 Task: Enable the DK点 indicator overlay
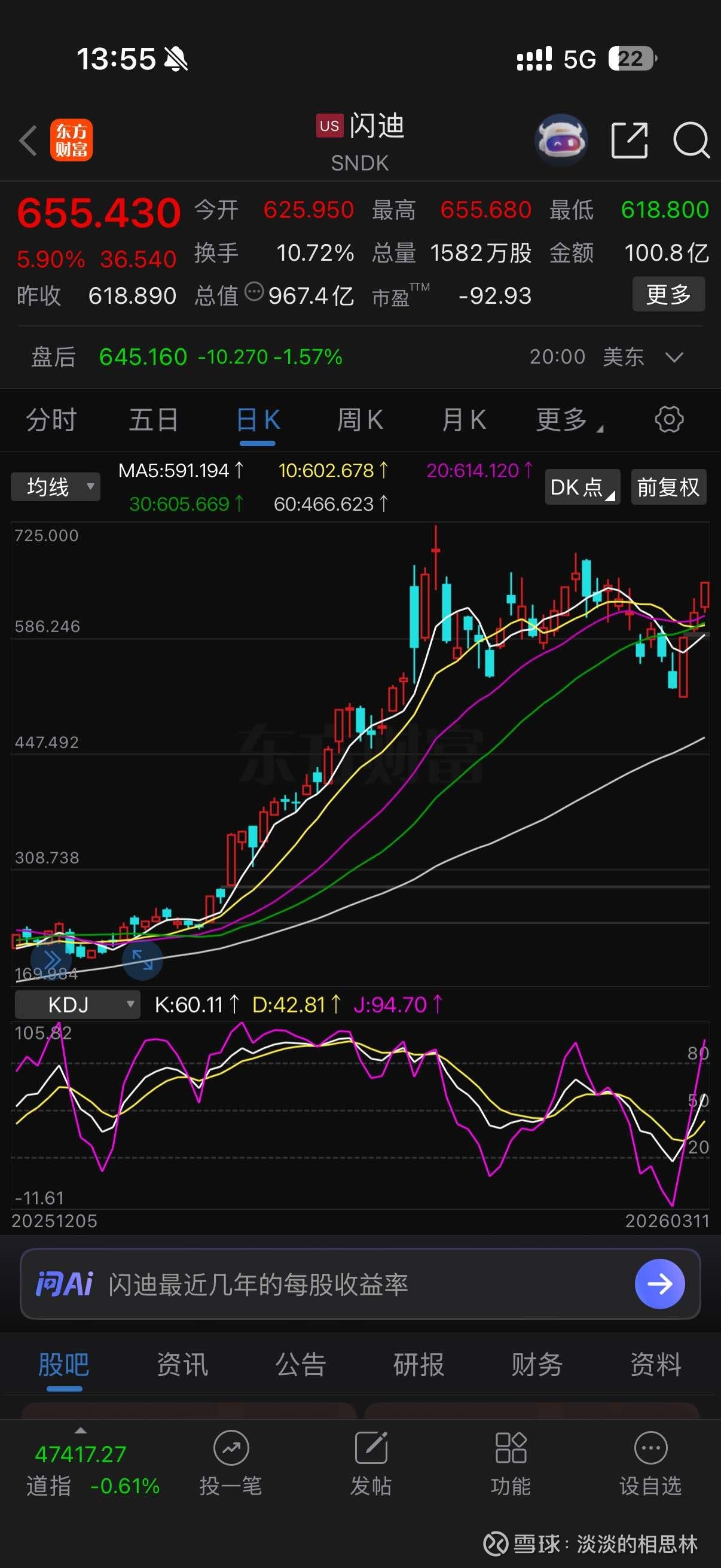click(x=581, y=487)
